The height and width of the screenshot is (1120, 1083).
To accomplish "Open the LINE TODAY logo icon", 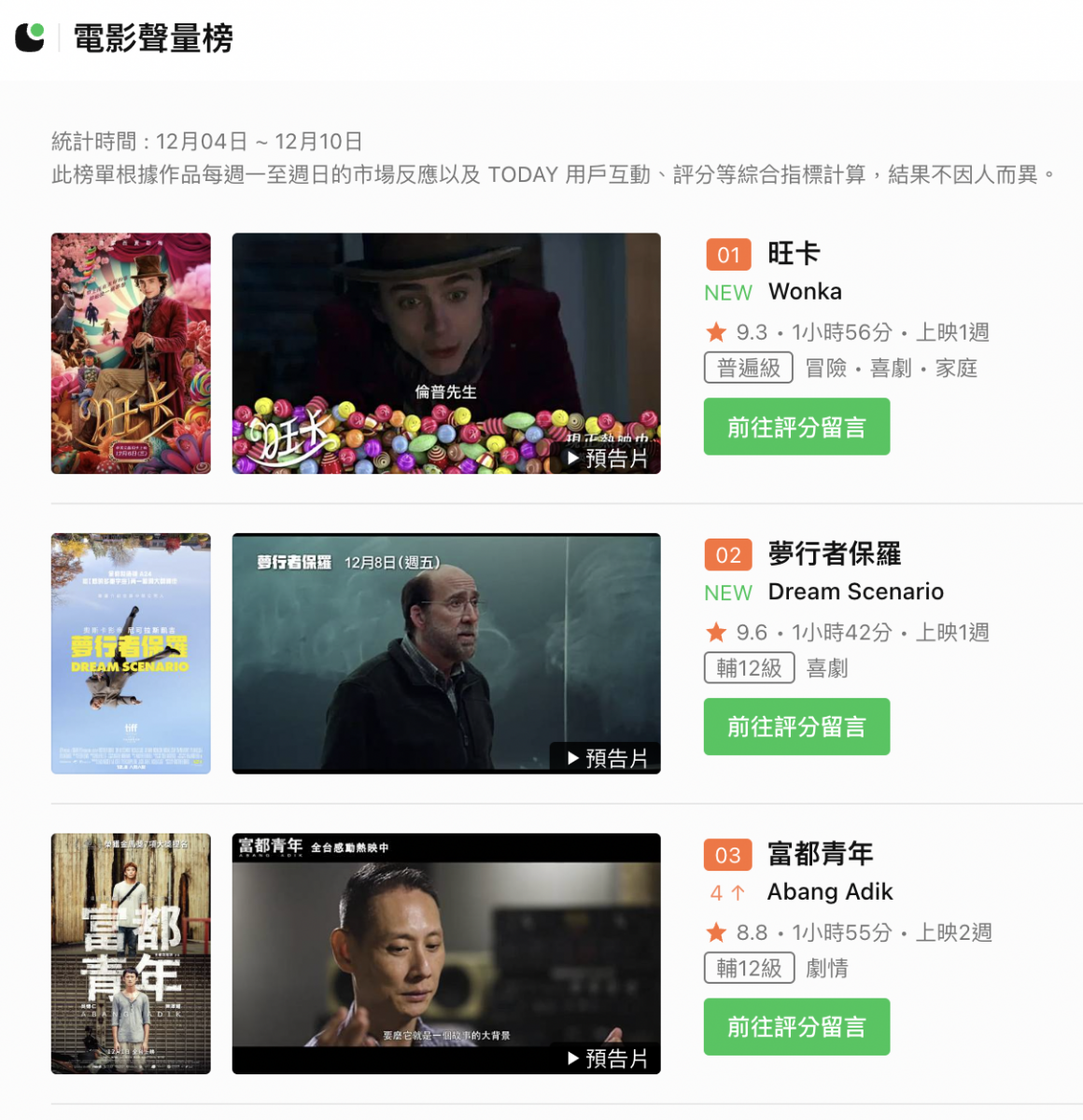I will click(x=30, y=37).
